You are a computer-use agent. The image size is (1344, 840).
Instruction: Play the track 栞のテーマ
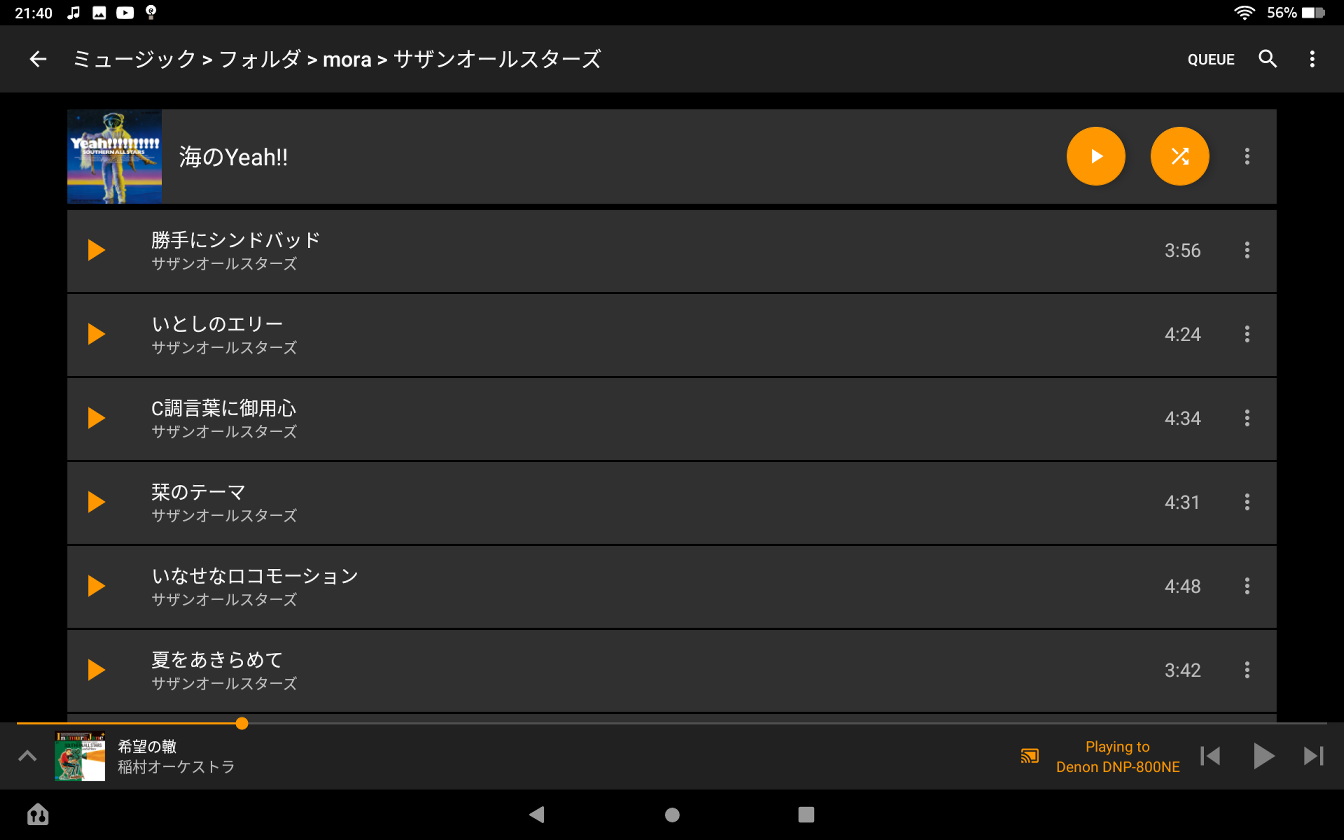pos(97,502)
